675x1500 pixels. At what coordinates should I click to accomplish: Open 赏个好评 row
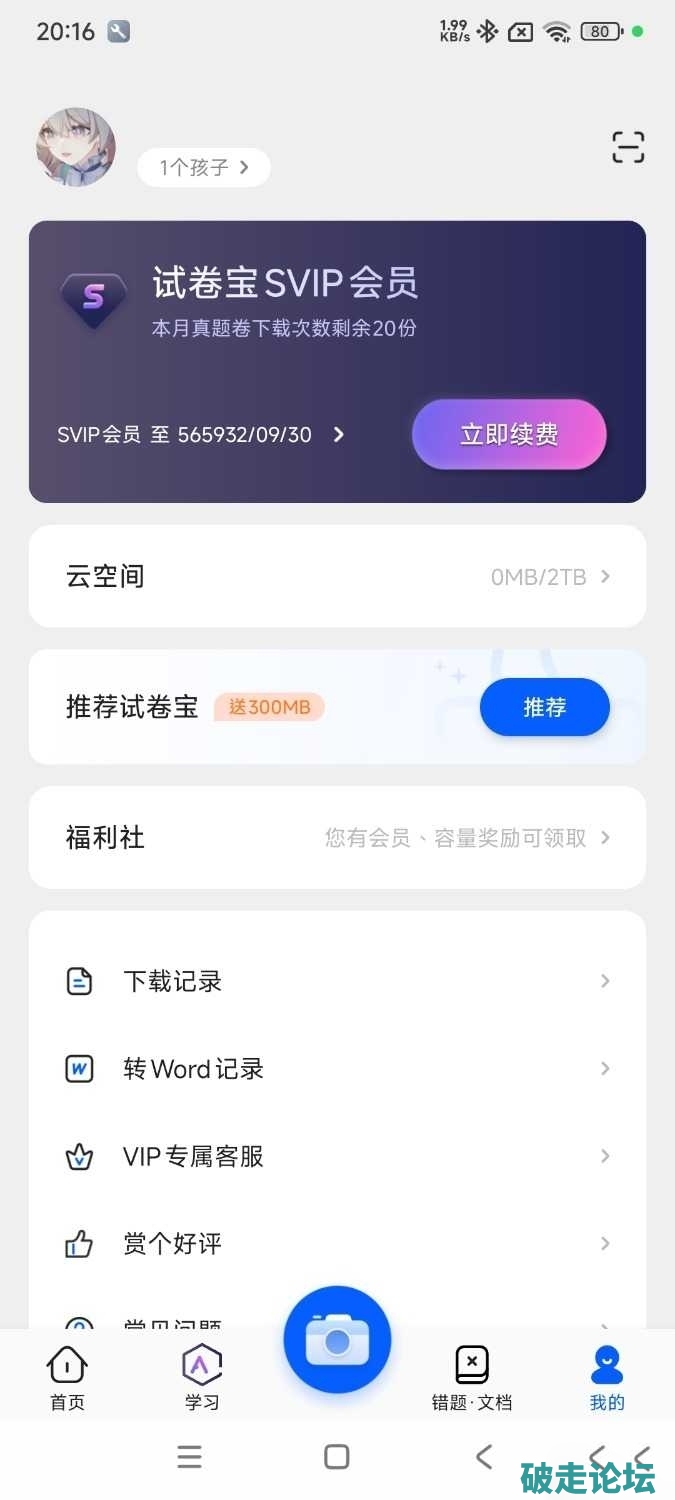tap(337, 1243)
